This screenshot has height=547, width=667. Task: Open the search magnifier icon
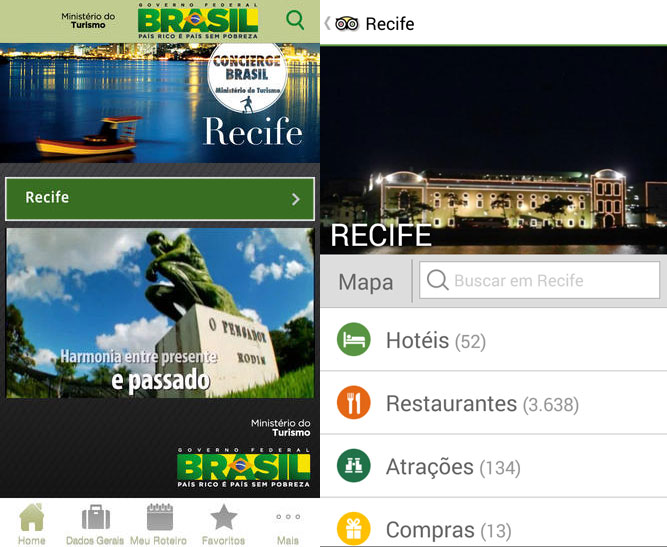[x=295, y=19]
